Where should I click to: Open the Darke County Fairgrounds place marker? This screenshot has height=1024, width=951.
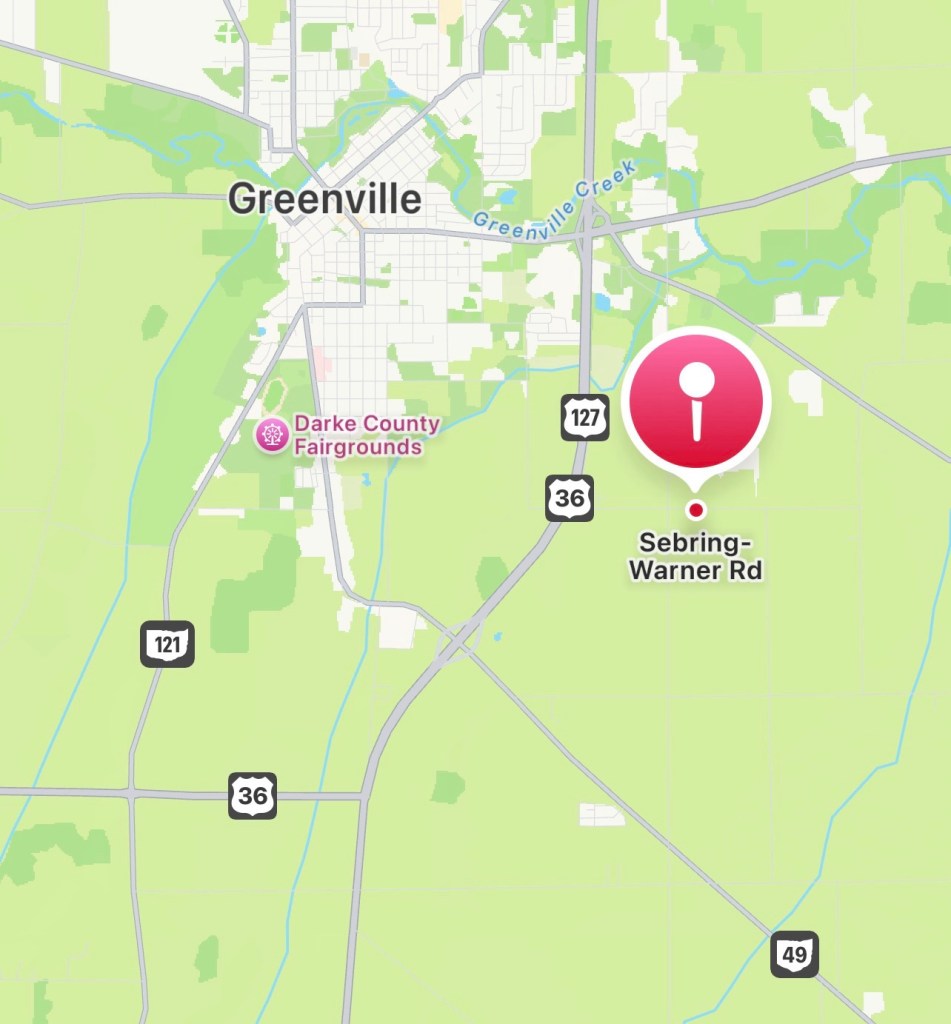271,436
